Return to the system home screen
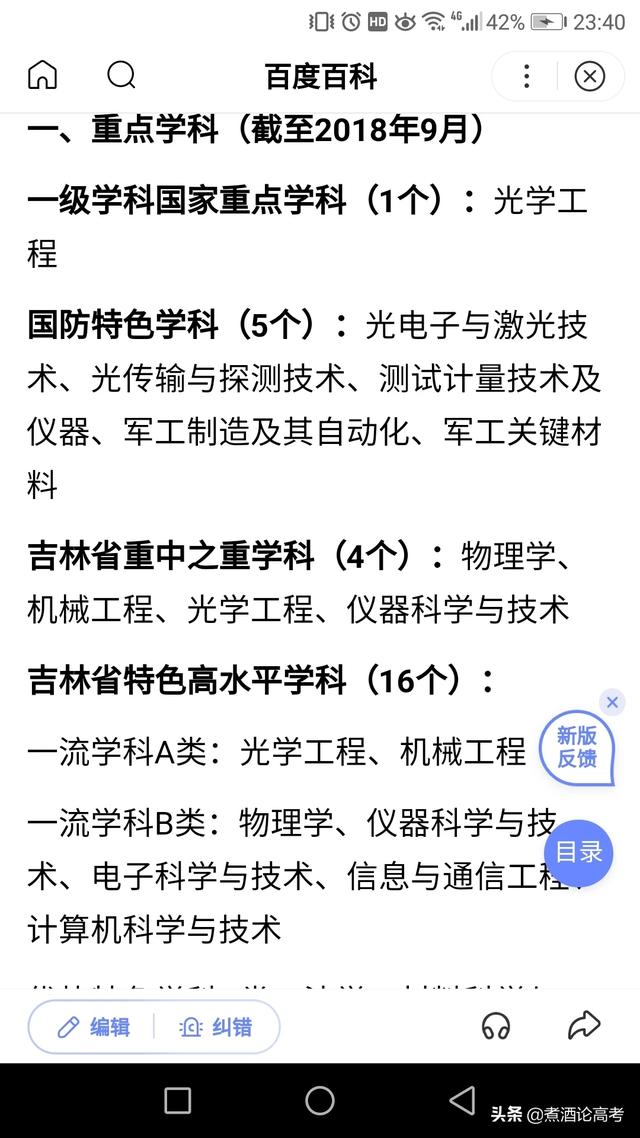Image resolution: width=640 pixels, height=1138 pixels. 320,1101
